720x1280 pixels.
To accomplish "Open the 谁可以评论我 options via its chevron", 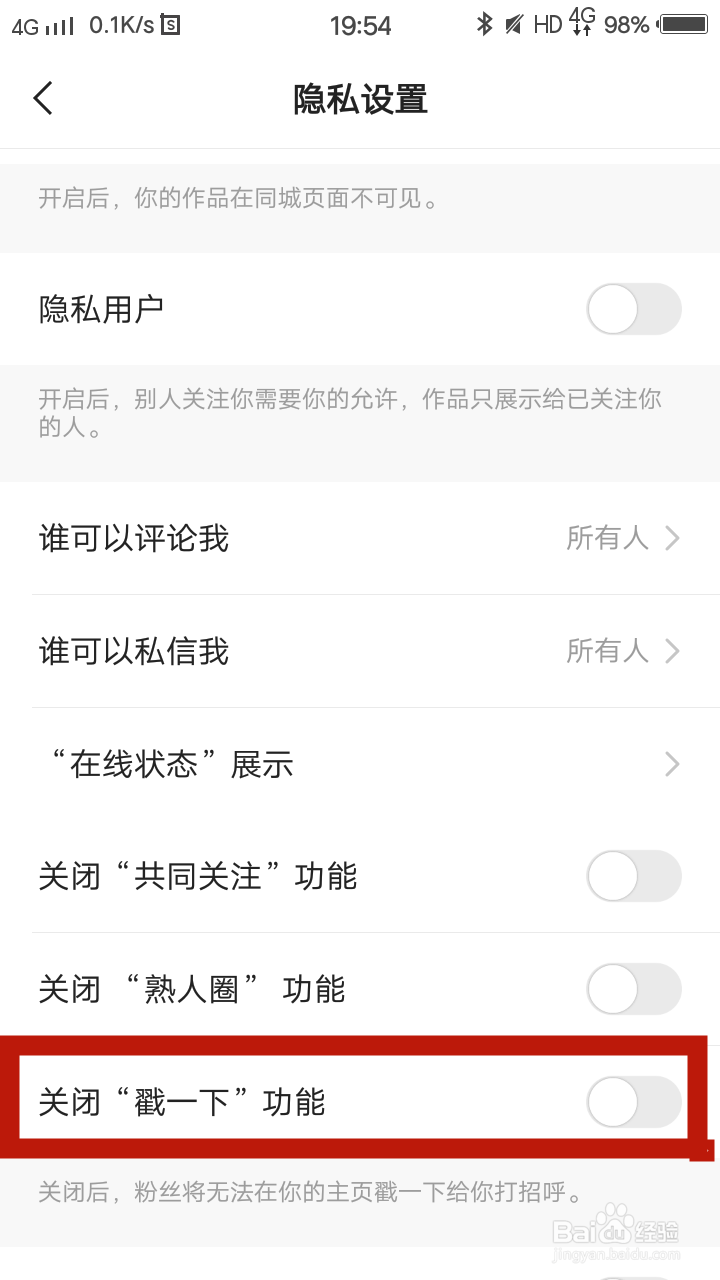I will point(672,538).
